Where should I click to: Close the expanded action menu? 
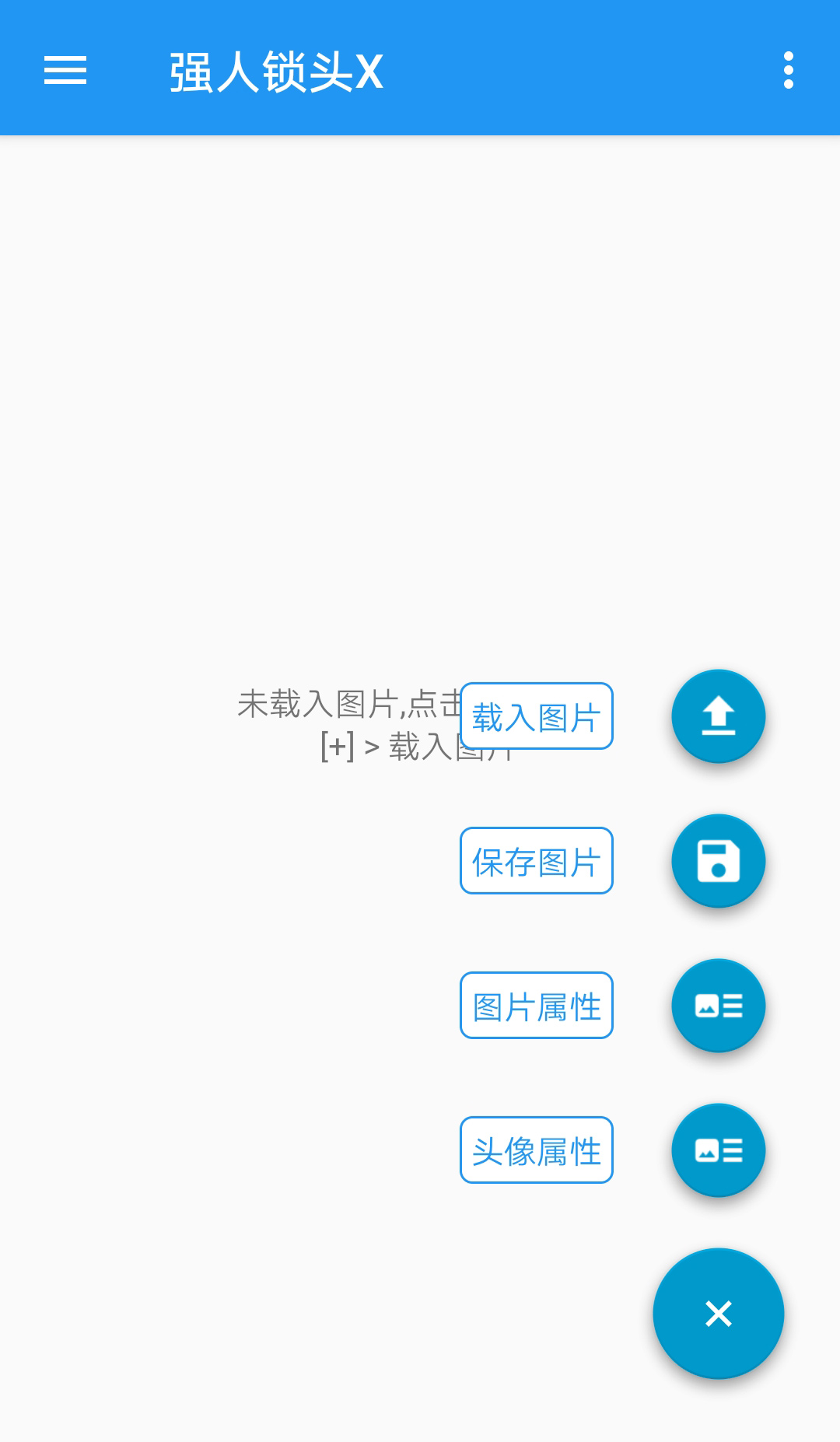click(718, 1314)
